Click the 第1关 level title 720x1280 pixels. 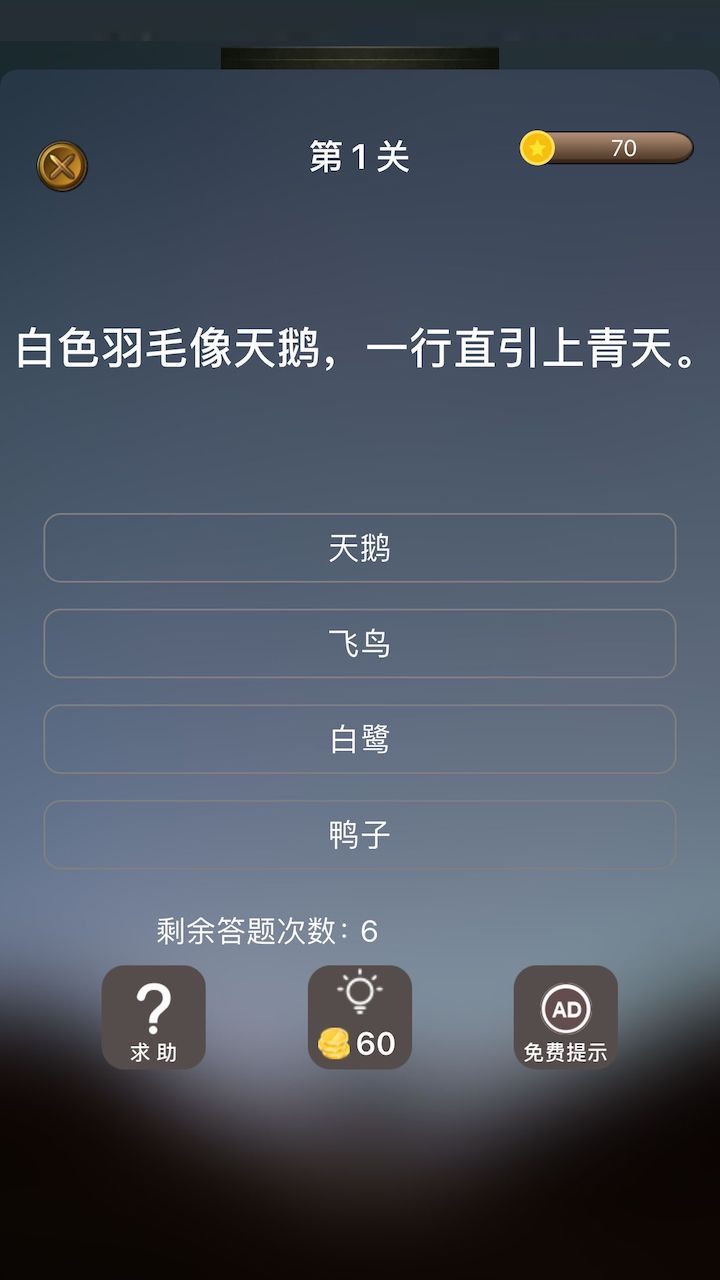(x=359, y=157)
